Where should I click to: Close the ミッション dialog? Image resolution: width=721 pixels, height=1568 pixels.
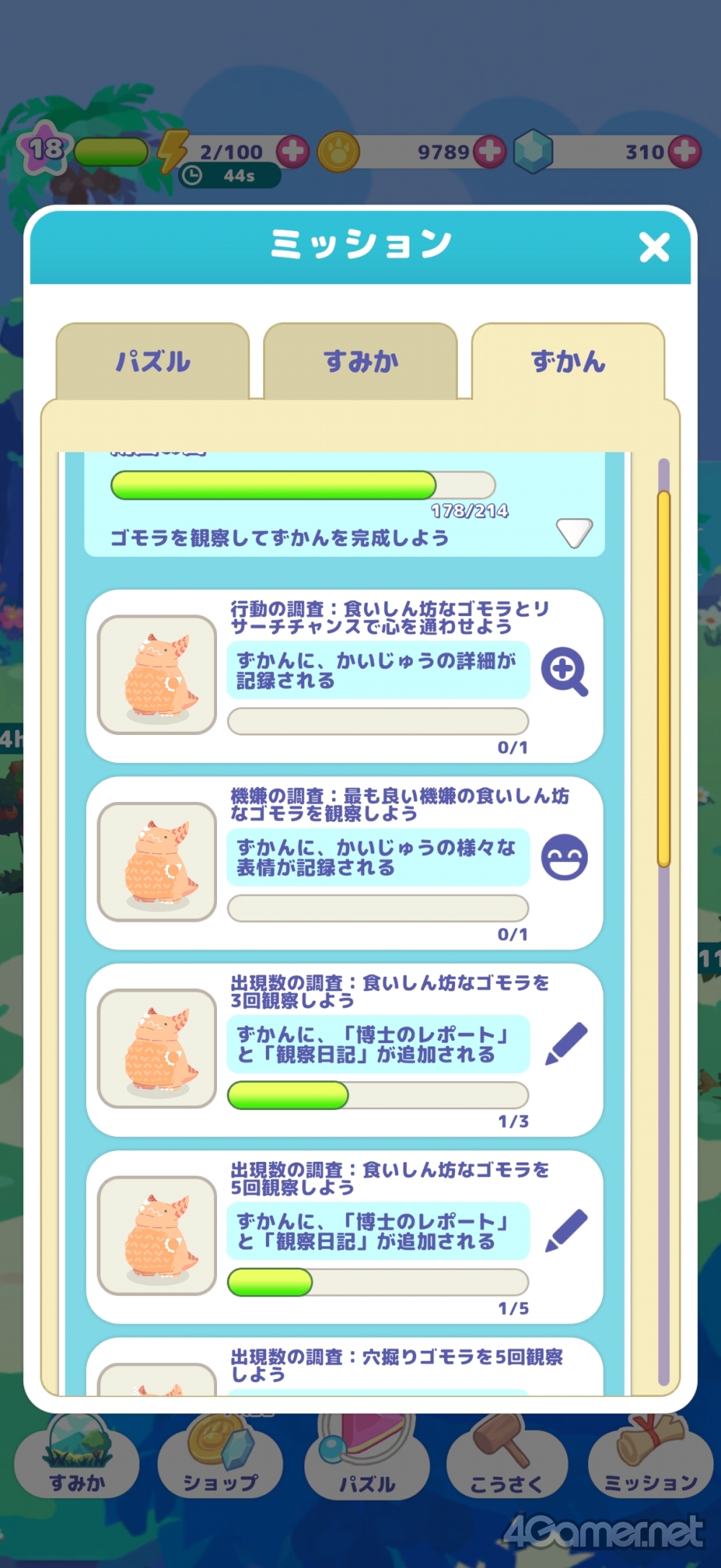[654, 247]
